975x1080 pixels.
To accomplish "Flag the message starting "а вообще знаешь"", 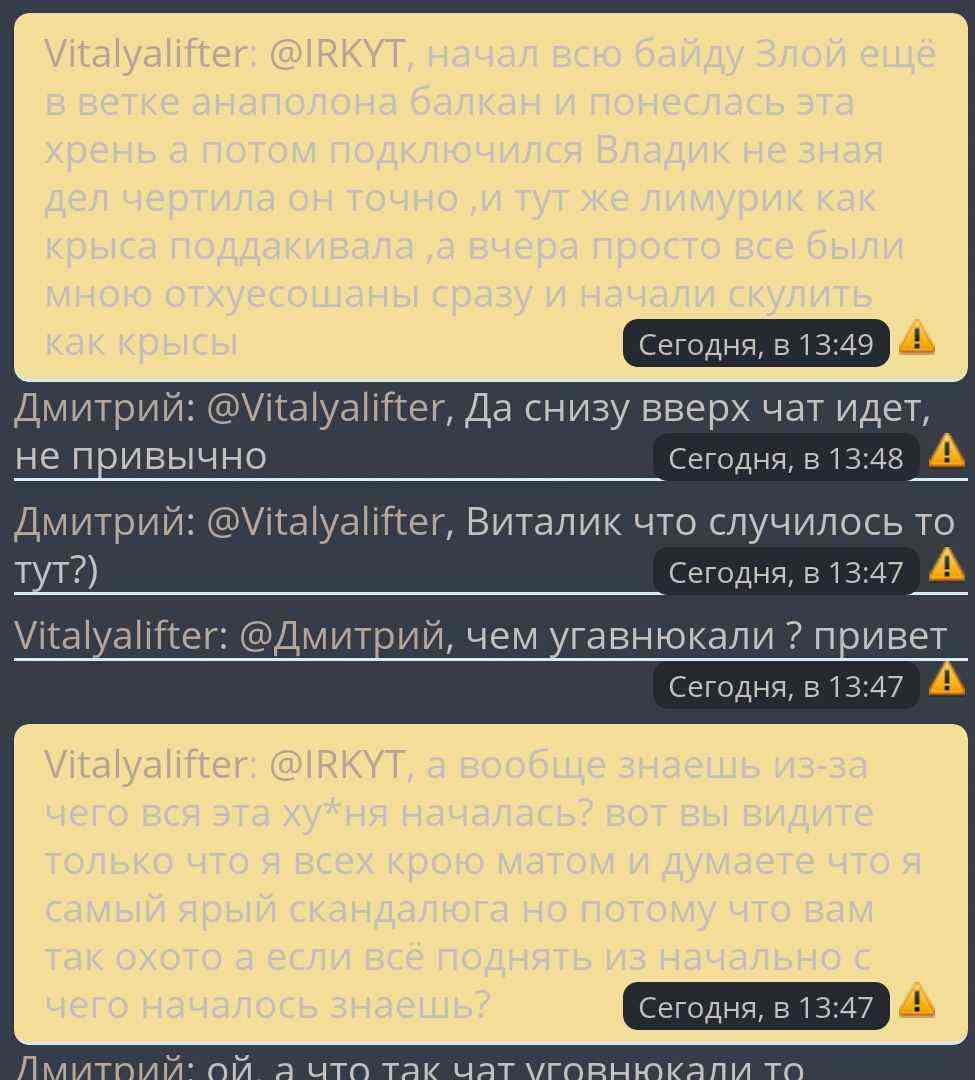I will tap(916, 1000).
